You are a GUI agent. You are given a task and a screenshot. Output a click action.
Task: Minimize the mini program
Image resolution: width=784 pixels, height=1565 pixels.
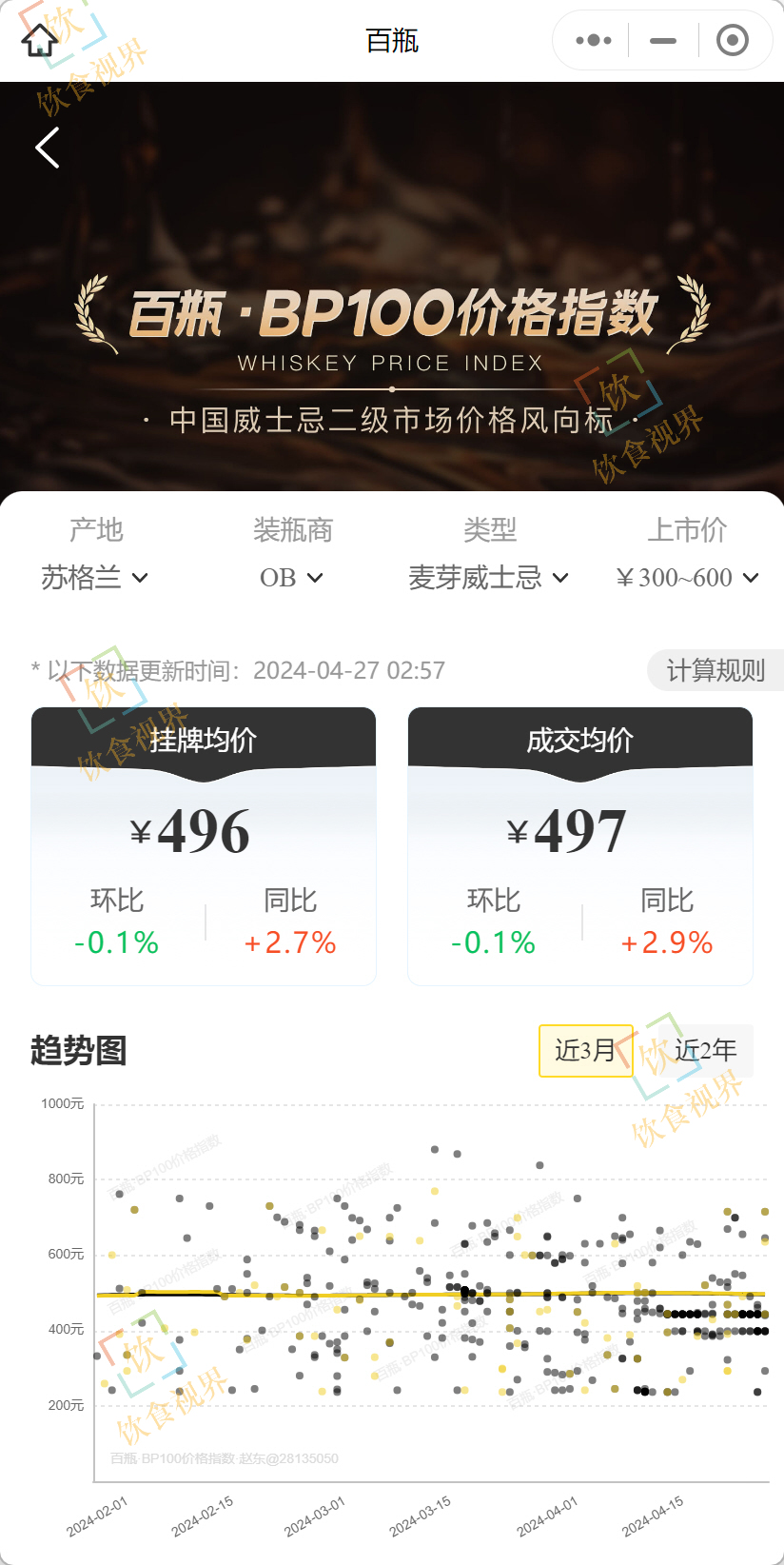click(663, 40)
